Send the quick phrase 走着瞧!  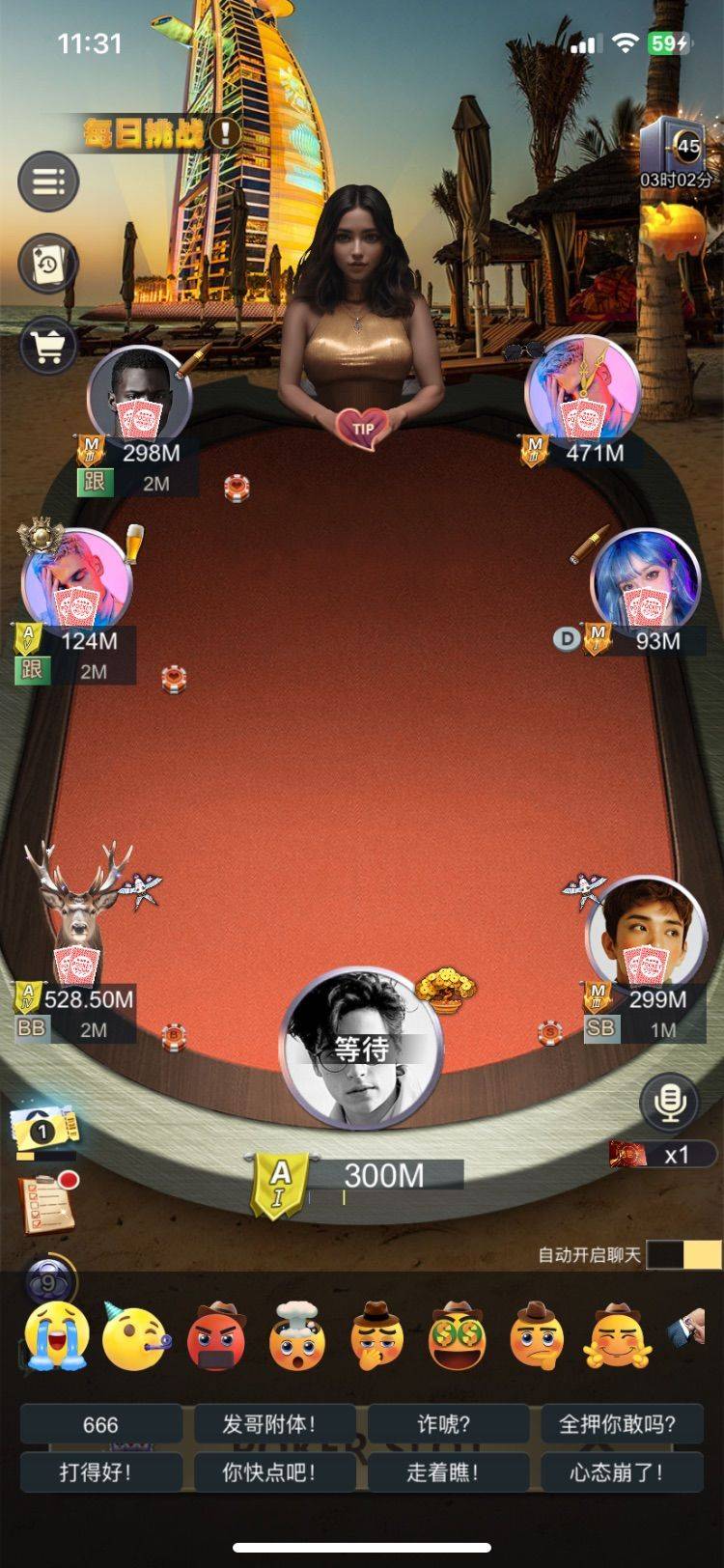pyautogui.click(x=443, y=1472)
